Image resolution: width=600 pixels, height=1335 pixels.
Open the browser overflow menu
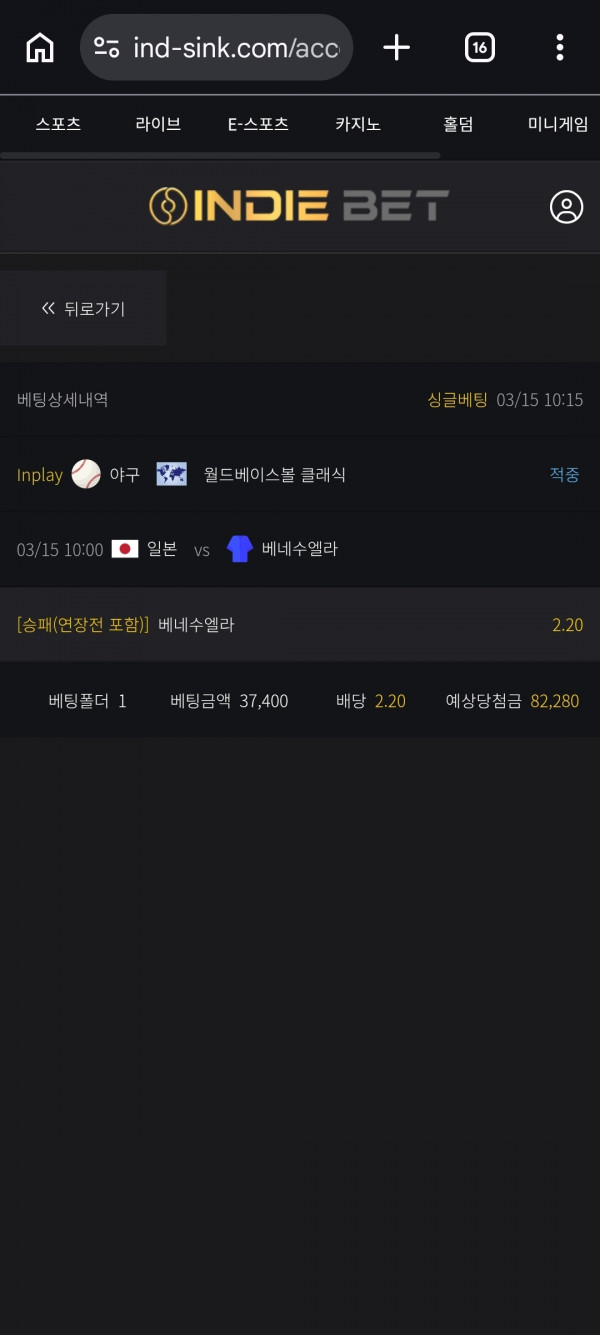[559, 47]
